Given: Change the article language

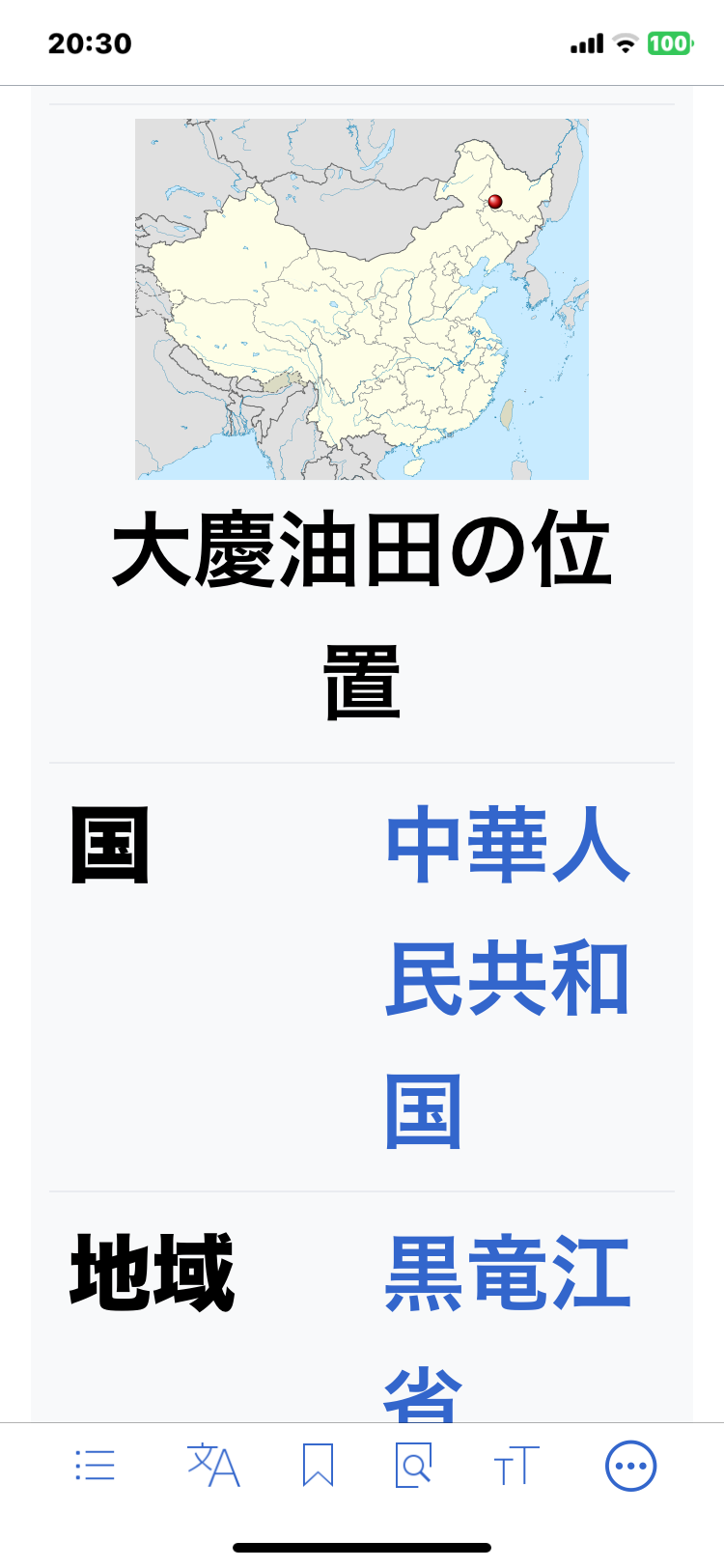Looking at the screenshot, I should (213, 1466).
